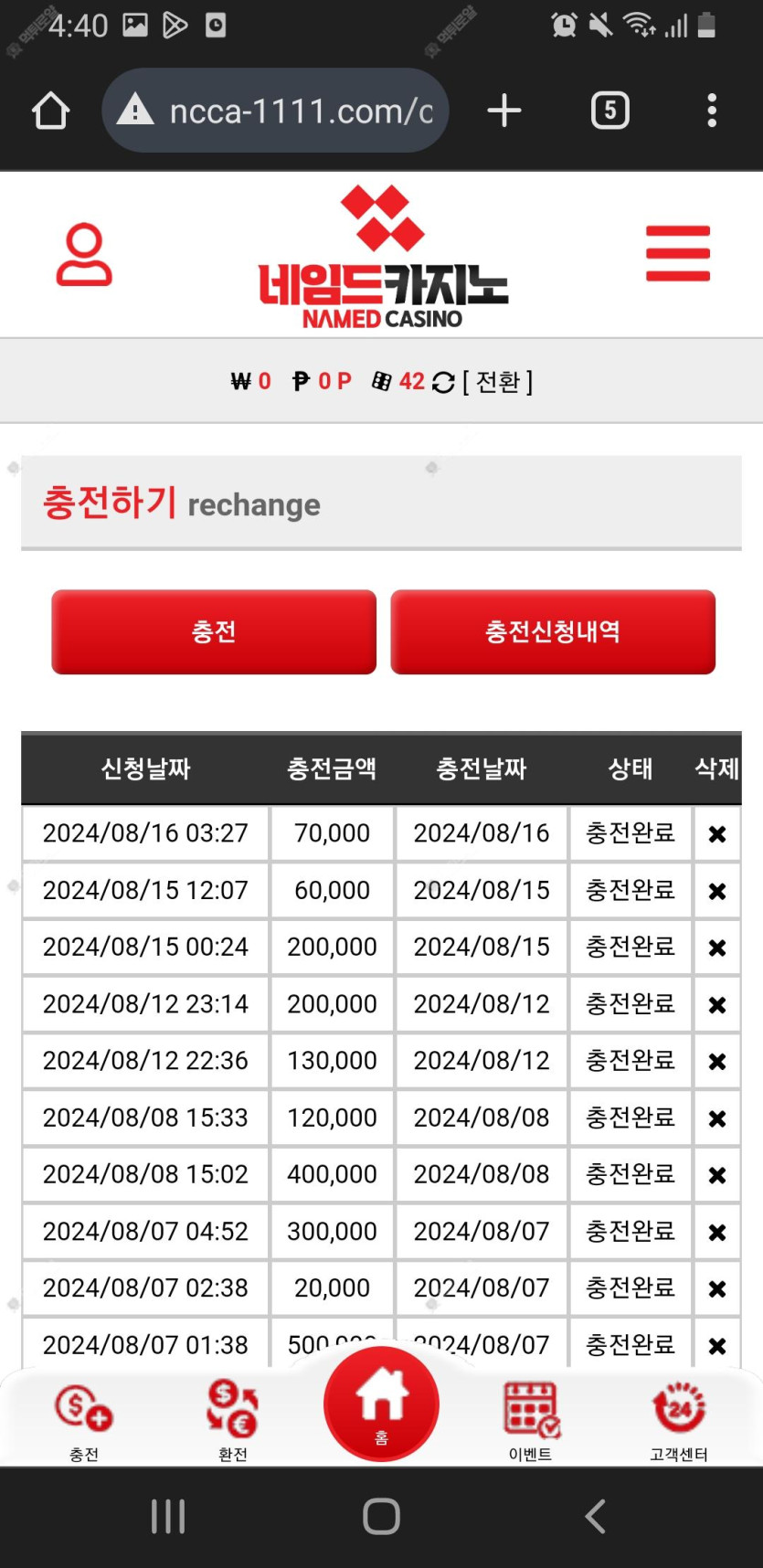This screenshot has height=1568, width=763.
Task: Open the browser overflow menu
Action: [x=712, y=111]
